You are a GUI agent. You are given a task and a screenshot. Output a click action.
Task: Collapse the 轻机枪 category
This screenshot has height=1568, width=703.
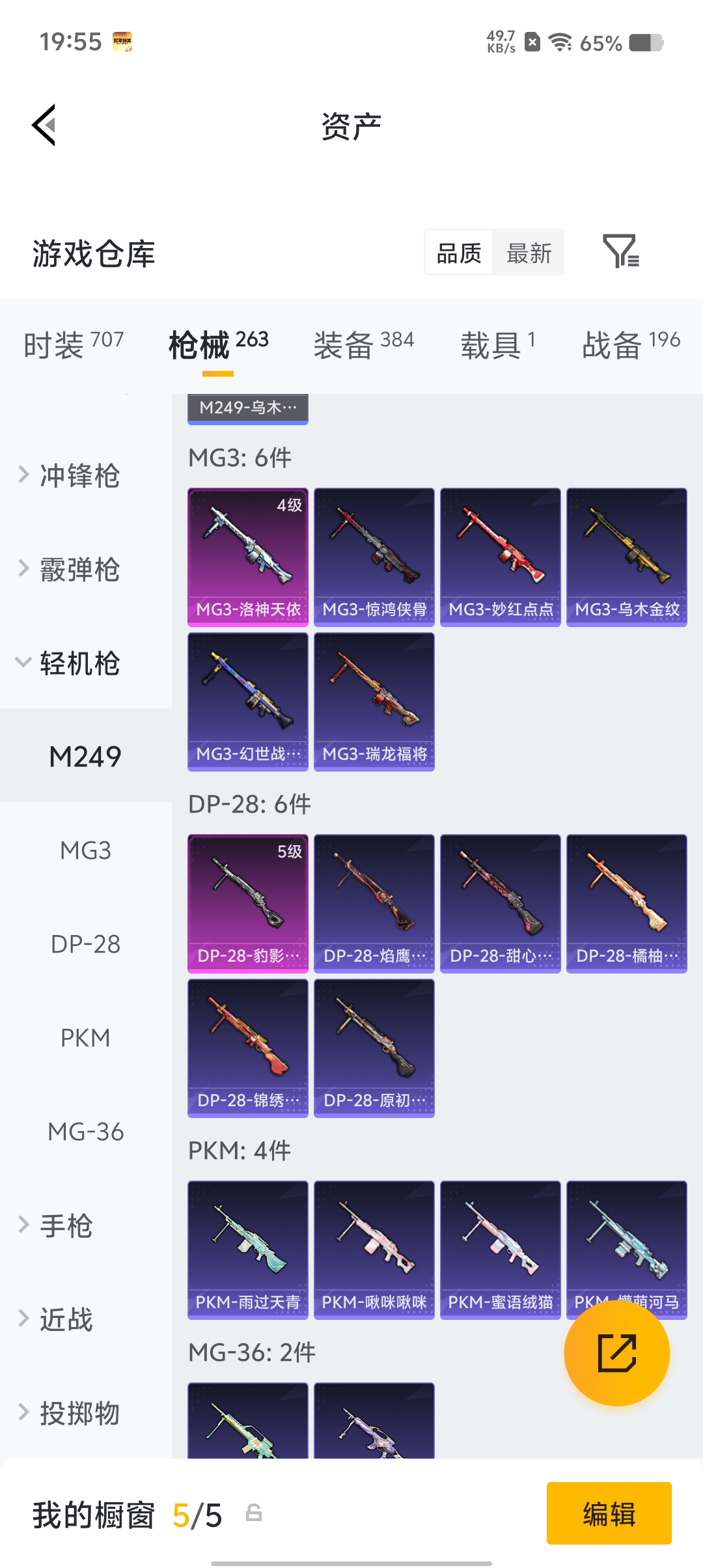coord(79,664)
